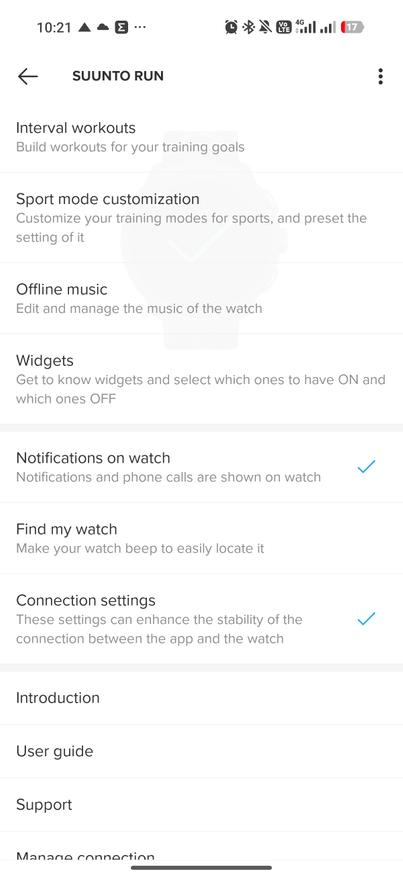Go back using the arrow icon
The image size is (403, 876).
point(27,77)
